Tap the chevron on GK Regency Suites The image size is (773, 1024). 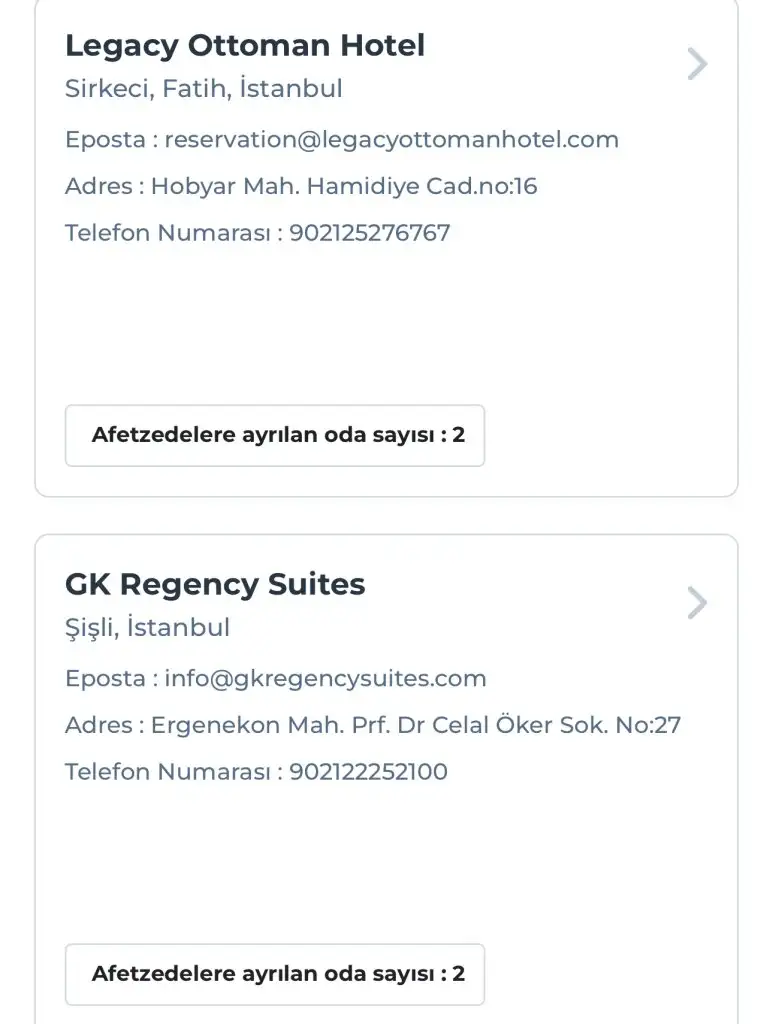pos(697,603)
